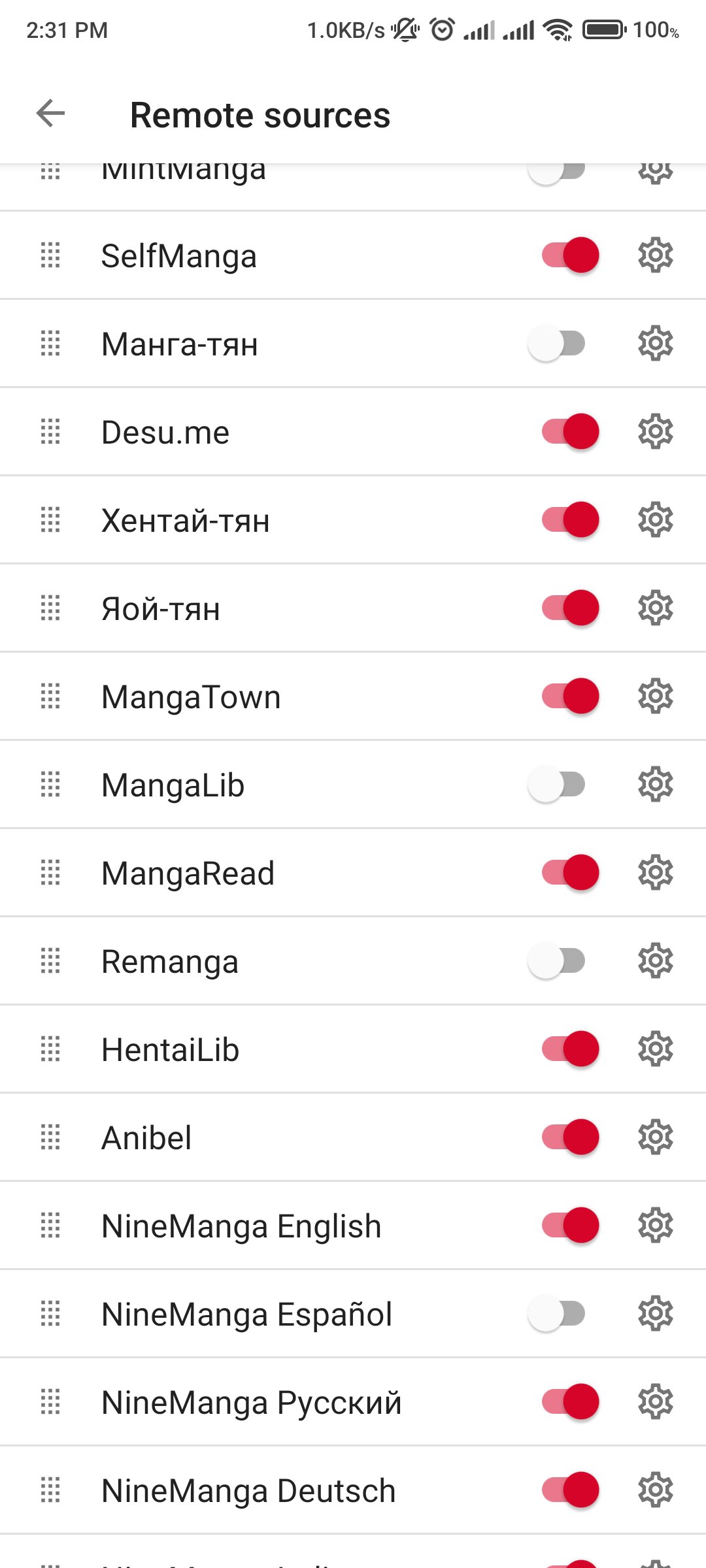This screenshot has width=706, height=1568.
Task: Tap the Remote sources title
Action: pos(260,115)
